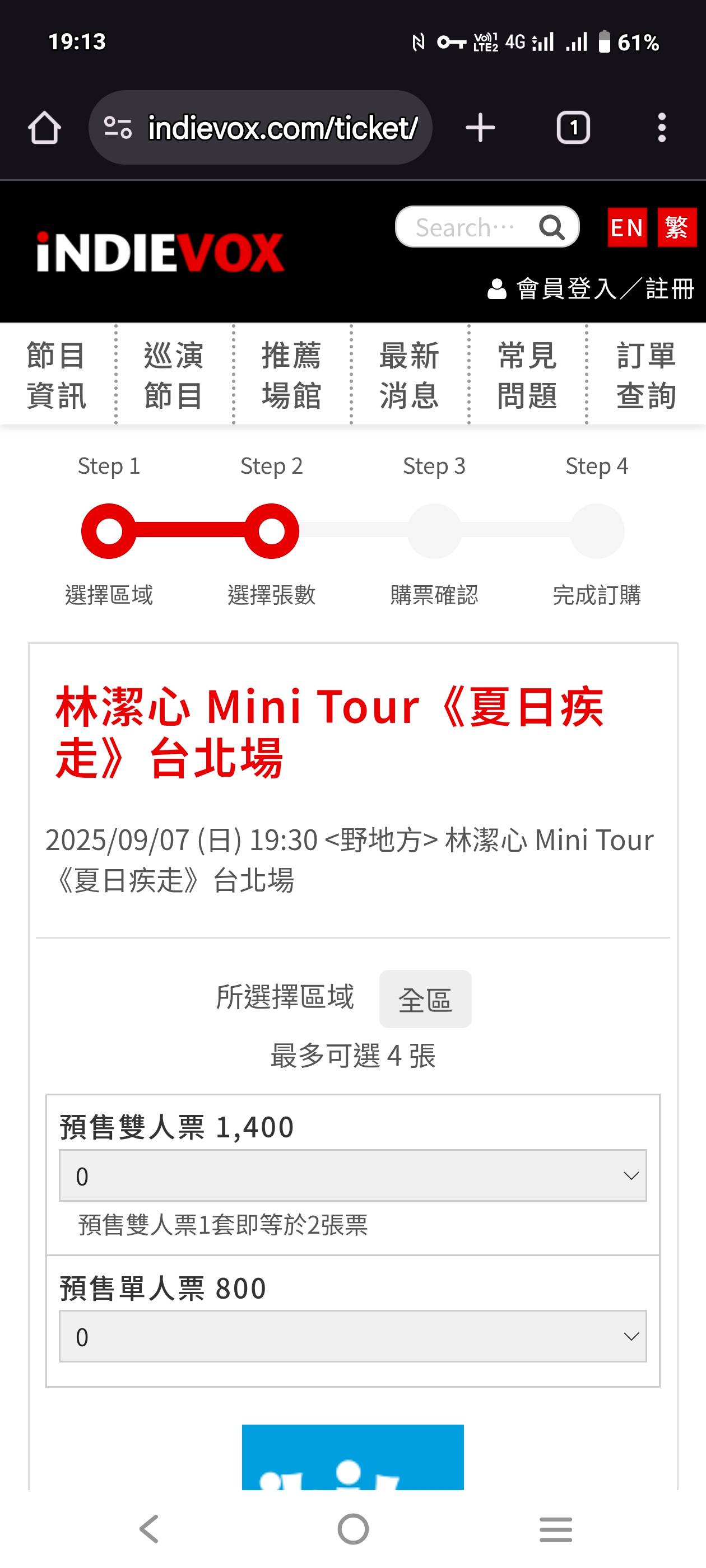
Task: Tap the magnifier search icon
Action: 552,227
